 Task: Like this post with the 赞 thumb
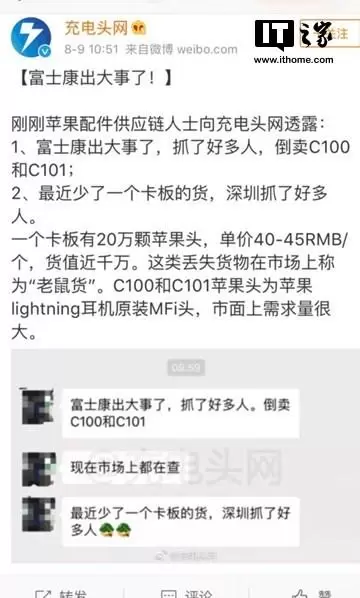click(x=312, y=593)
